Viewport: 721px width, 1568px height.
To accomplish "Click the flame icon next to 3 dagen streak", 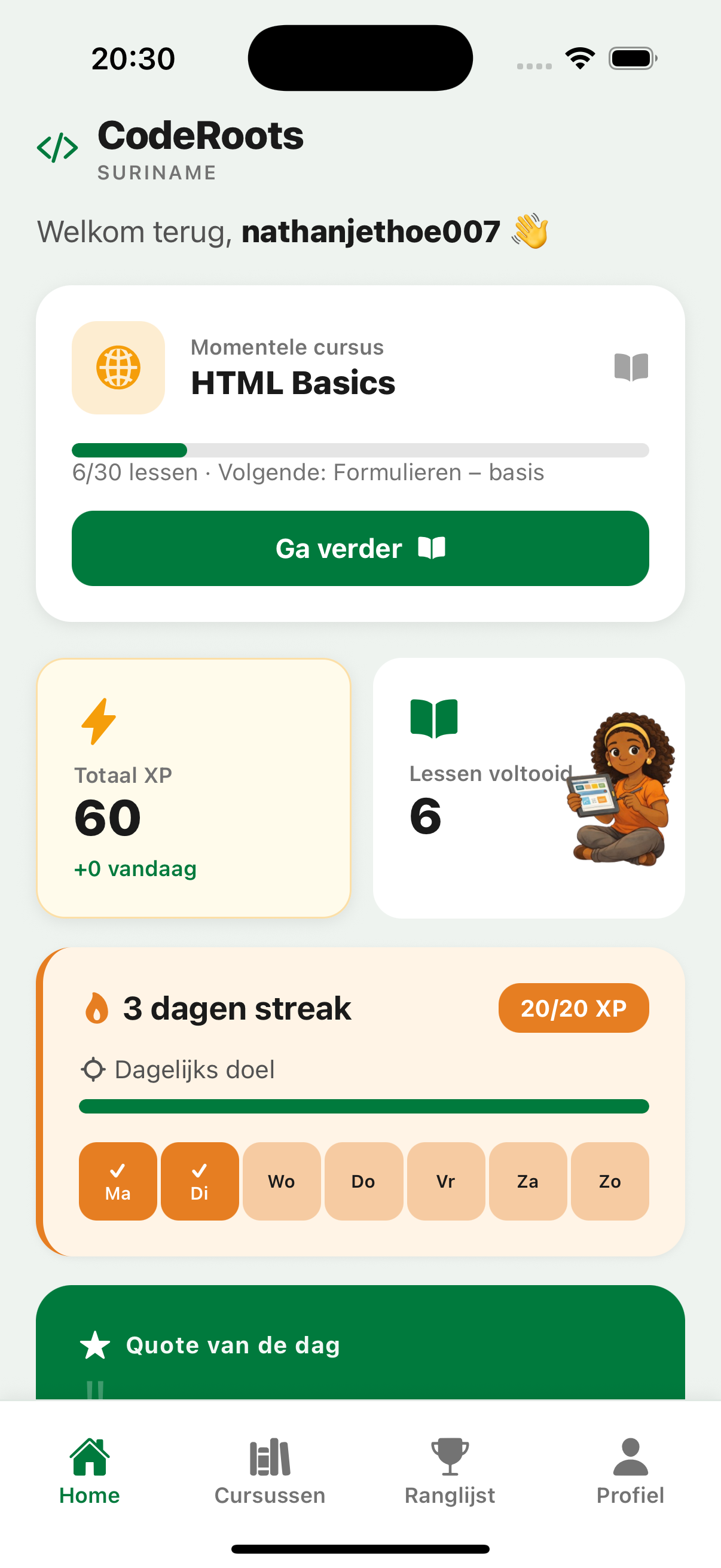I will pos(97,1008).
